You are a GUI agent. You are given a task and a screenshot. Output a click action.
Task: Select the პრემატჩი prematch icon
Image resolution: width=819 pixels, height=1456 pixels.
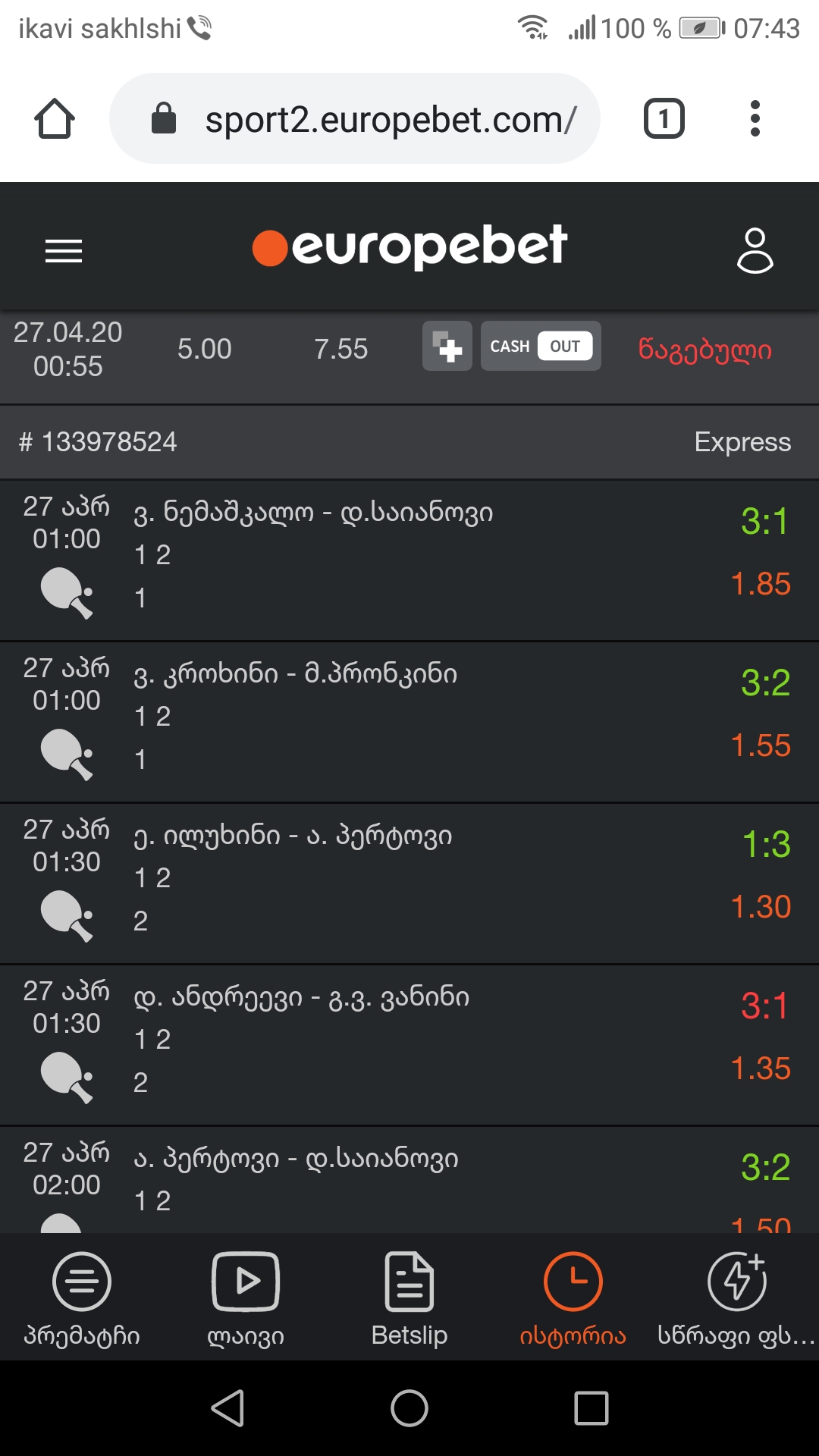tap(81, 1283)
